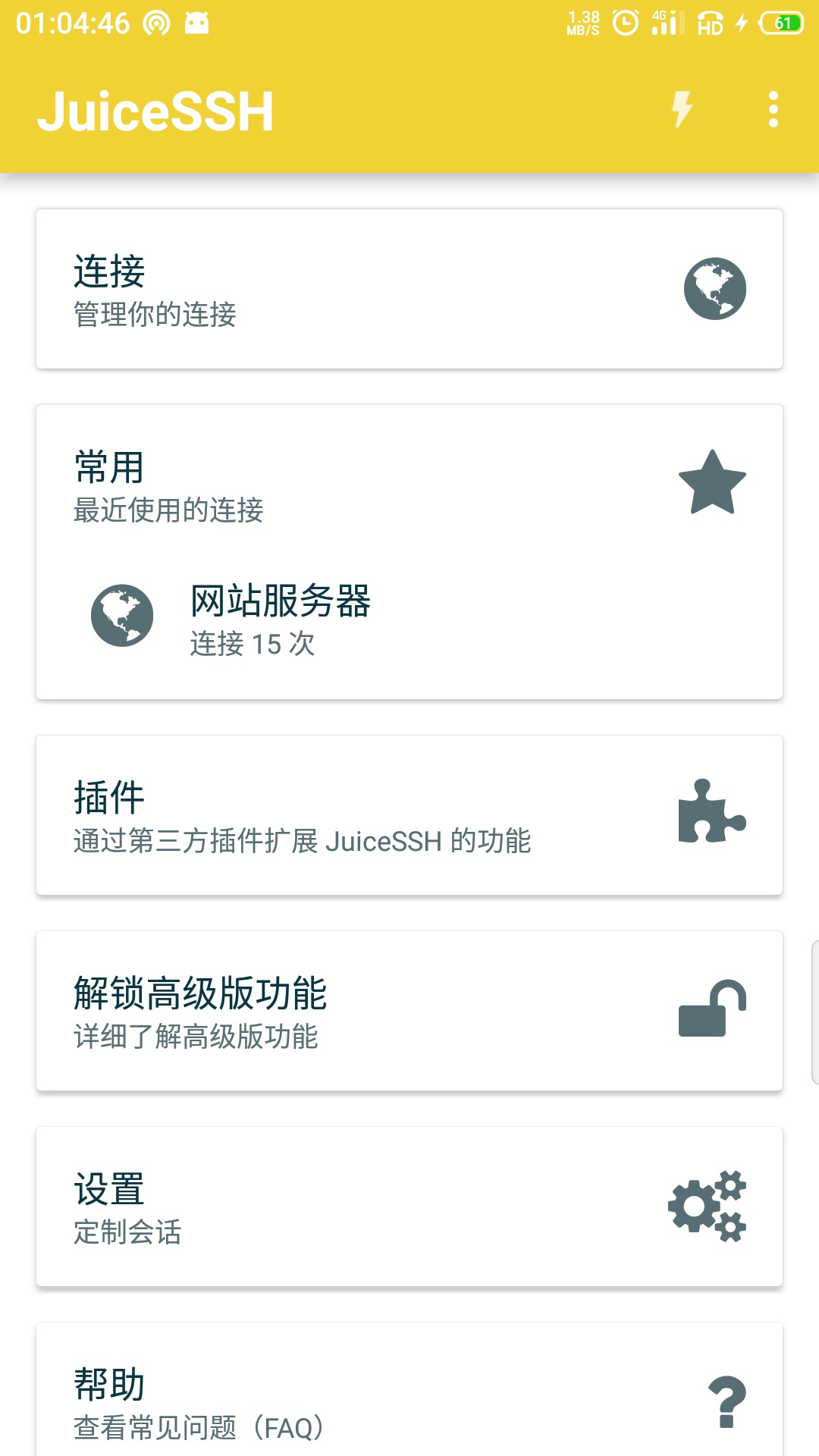This screenshot has width=819, height=1456.
Task: Open the 帮助 FAQ help card
Action: pos(409,1389)
